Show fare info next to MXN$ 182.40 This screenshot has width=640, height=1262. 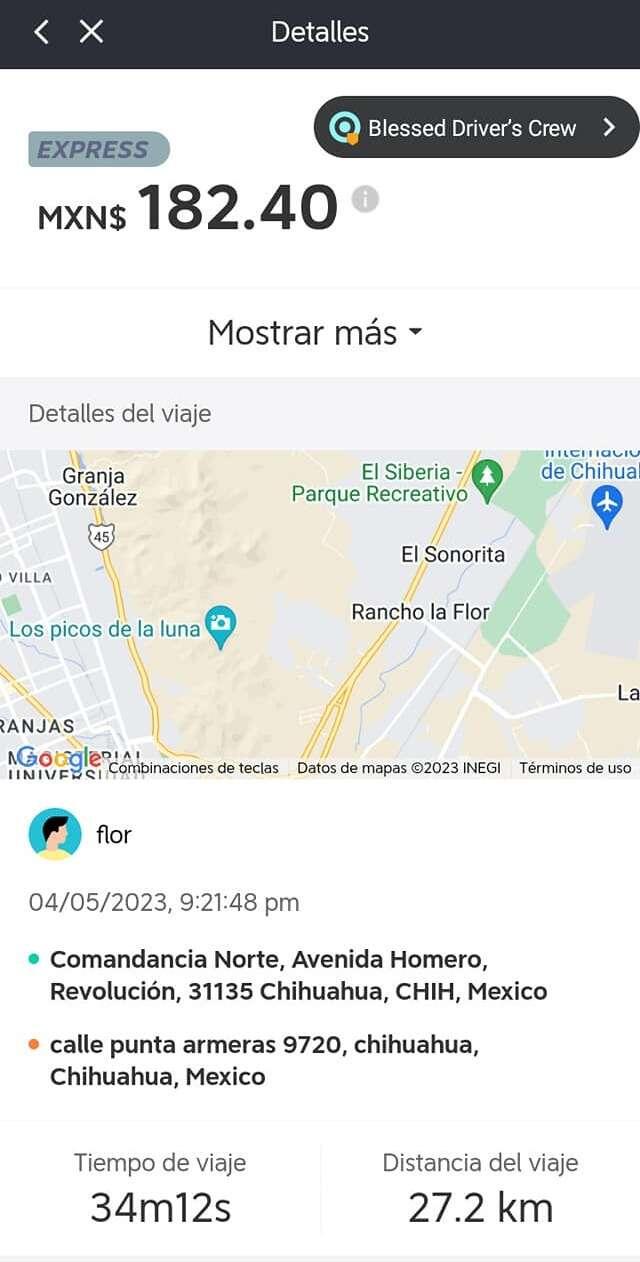tap(365, 199)
